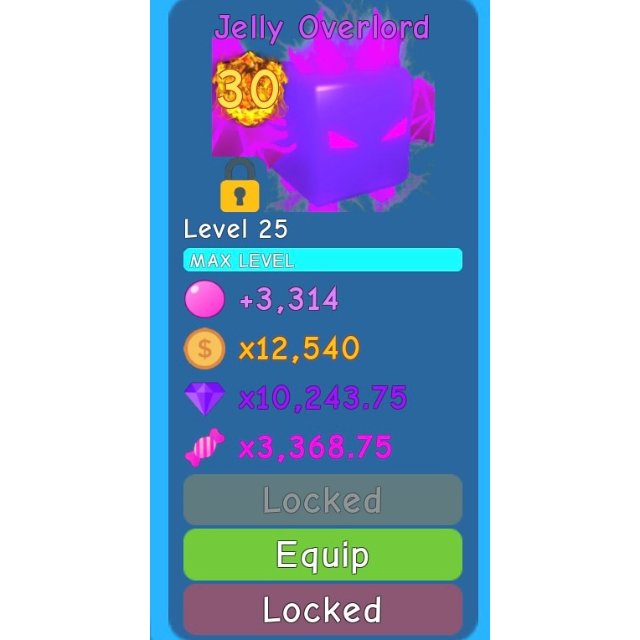Tap the grey Locked button
Screen dimensions: 640x640
pyautogui.click(x=322, y=500)
